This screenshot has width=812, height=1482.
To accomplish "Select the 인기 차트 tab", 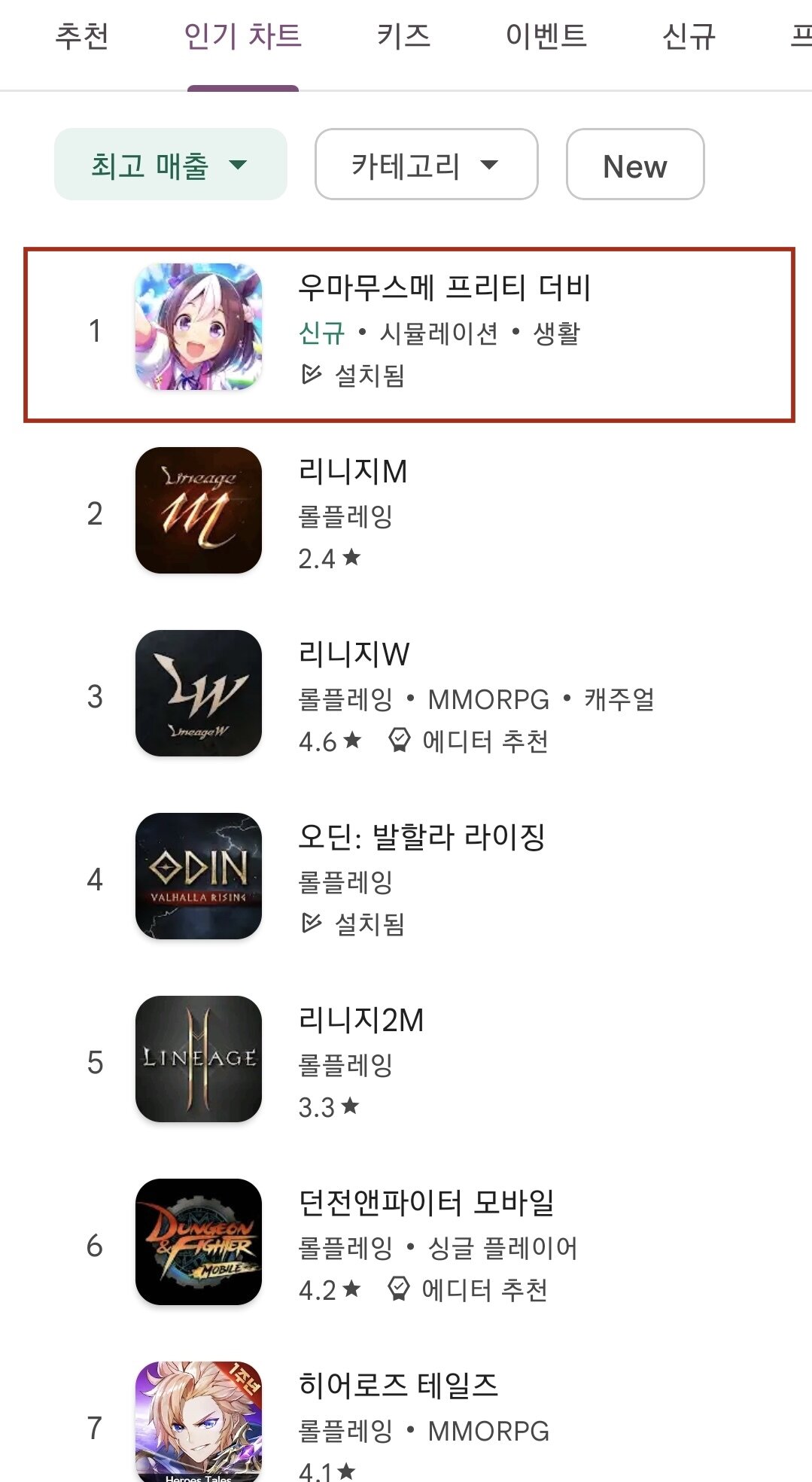I will point(242,37).
